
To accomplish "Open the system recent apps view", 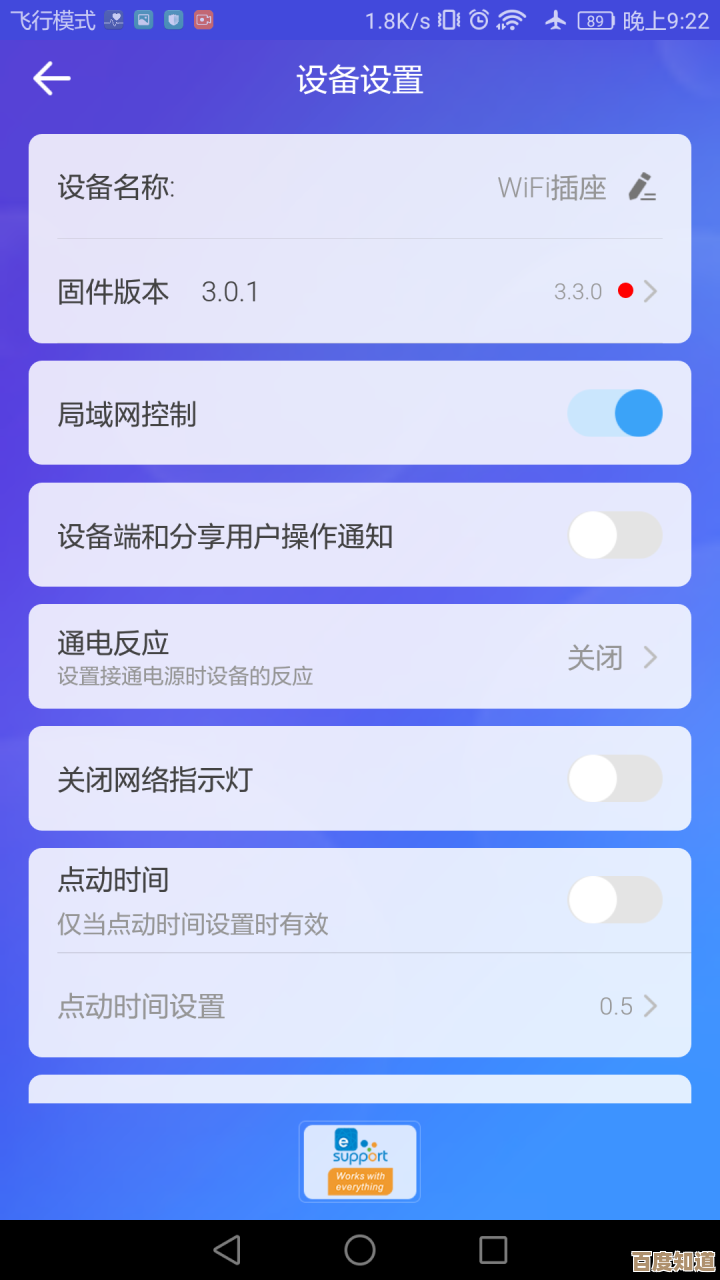I will click(x=493, y=1249).
